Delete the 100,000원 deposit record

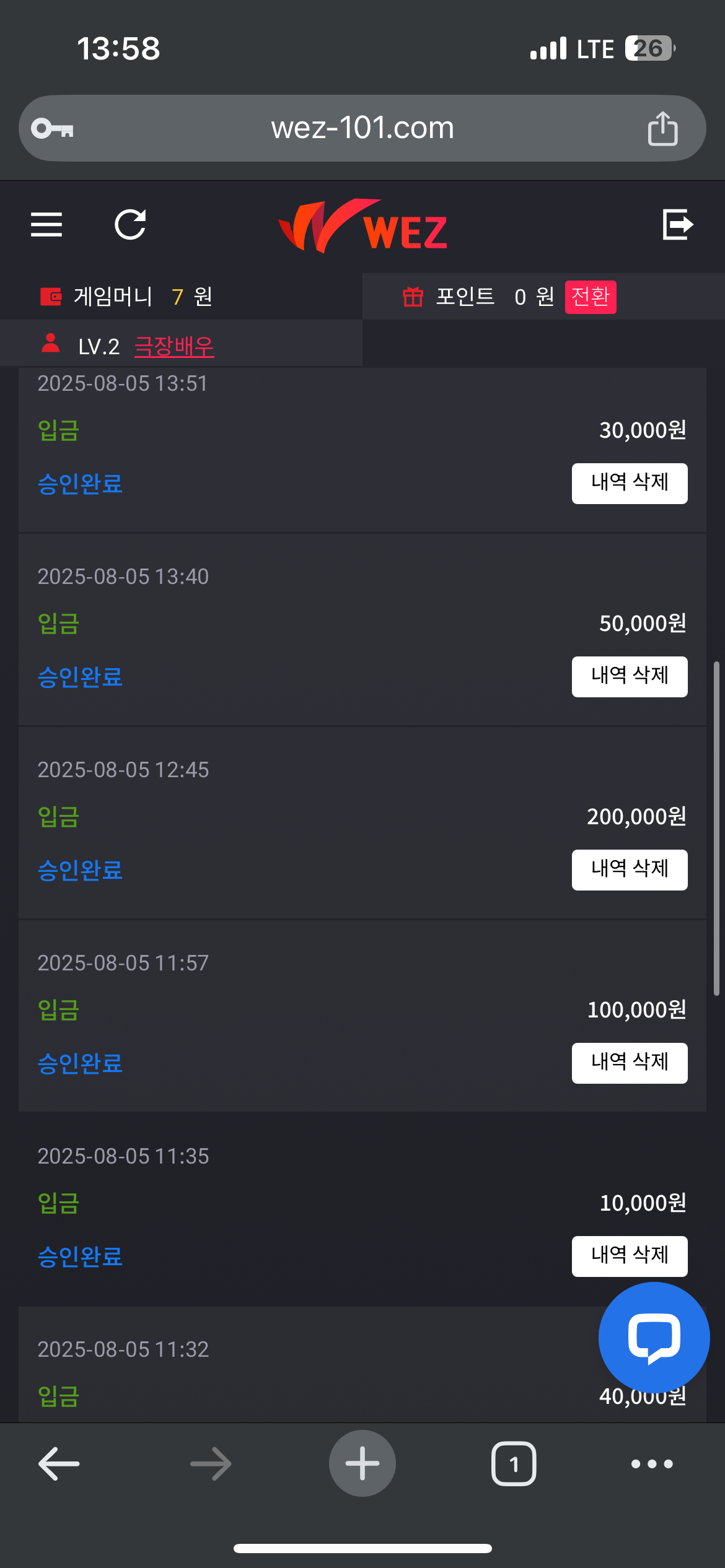pos(630,1063)
